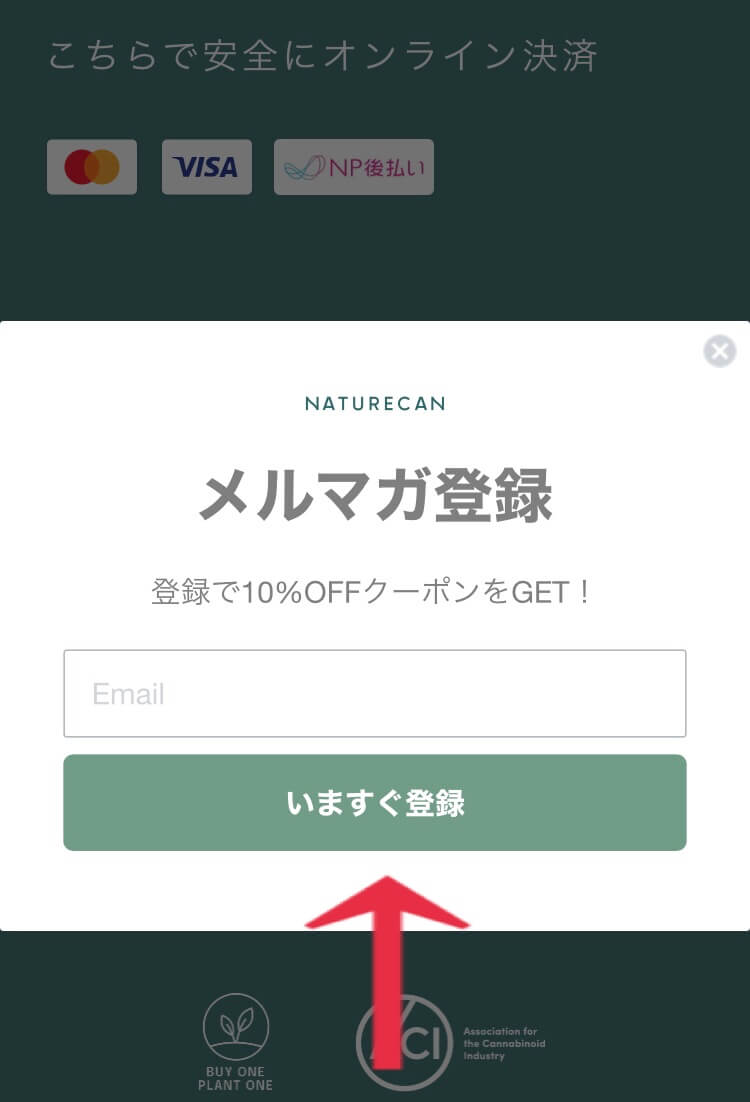Focus the Email input field
The width and height of the screenshot is (750, 1102).
click(x=374, y=694)
